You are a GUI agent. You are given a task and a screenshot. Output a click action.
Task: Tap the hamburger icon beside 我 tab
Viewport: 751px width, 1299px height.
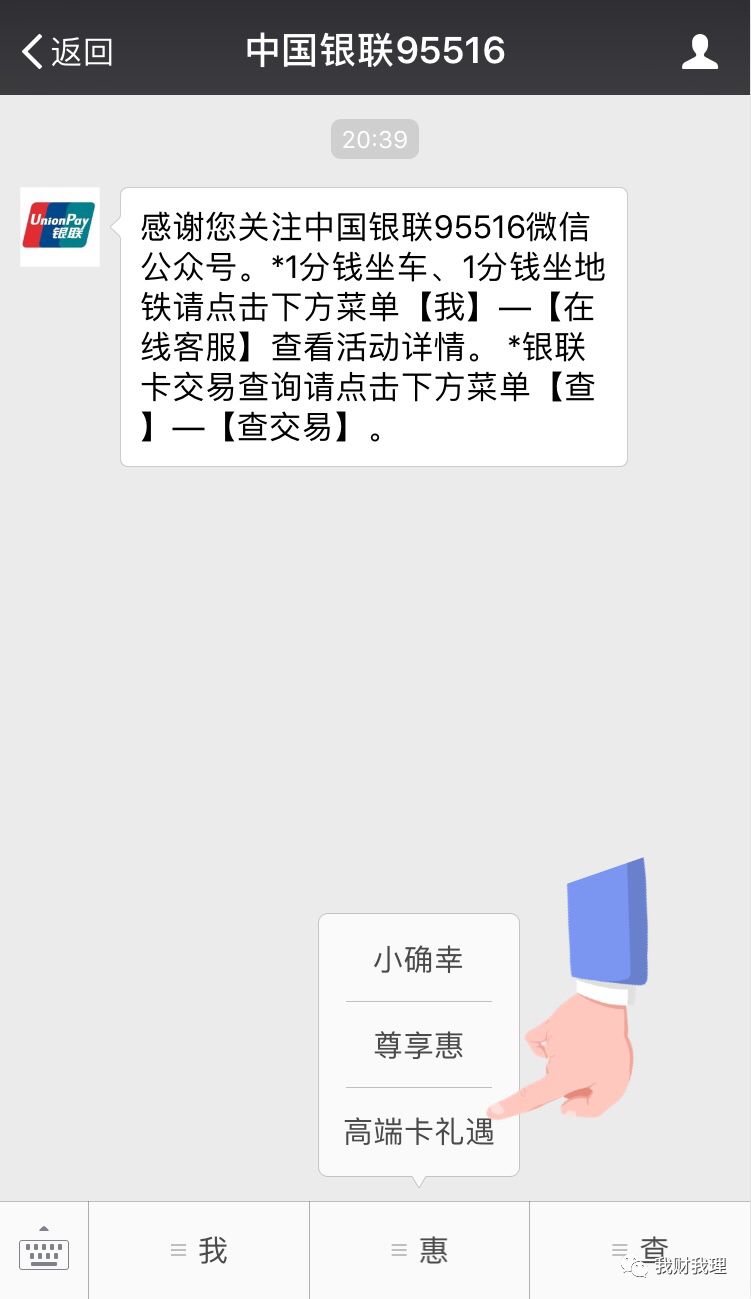pos(176,1250)
